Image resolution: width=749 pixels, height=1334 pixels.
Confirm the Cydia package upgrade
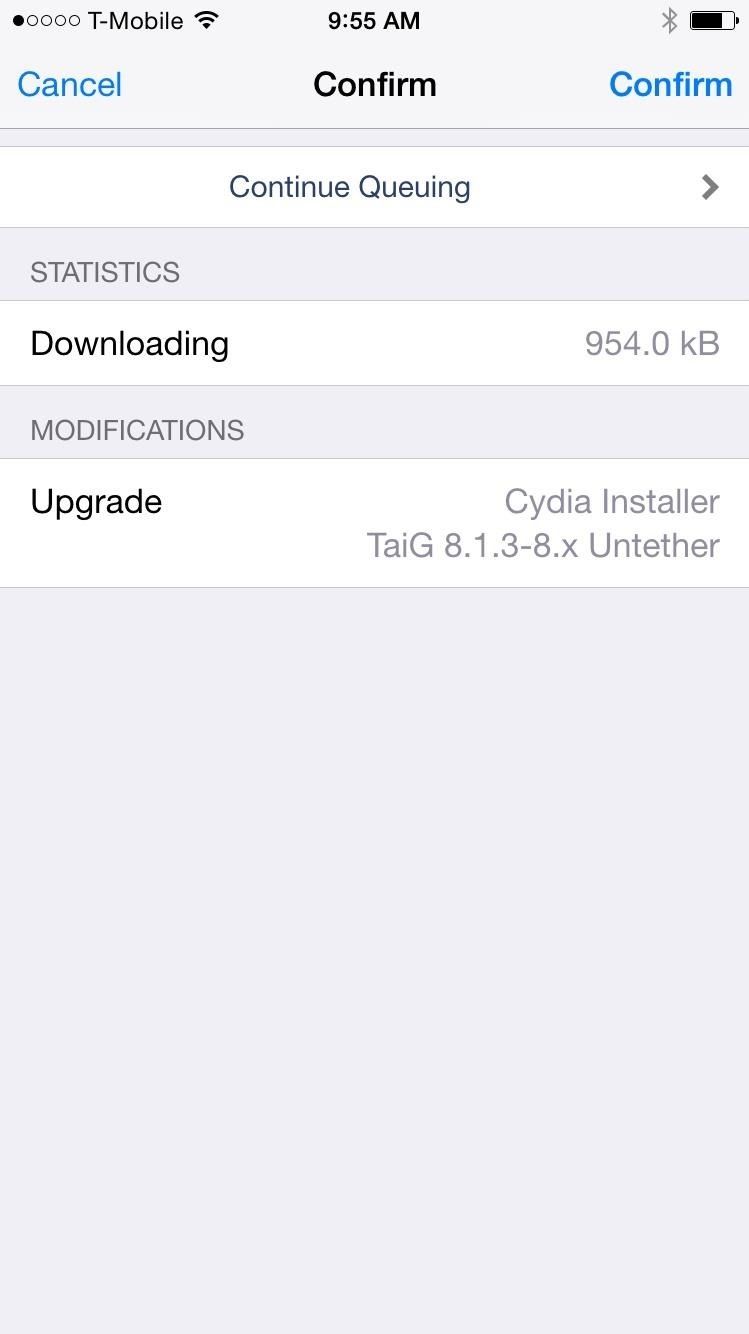[x=670, y=84]
